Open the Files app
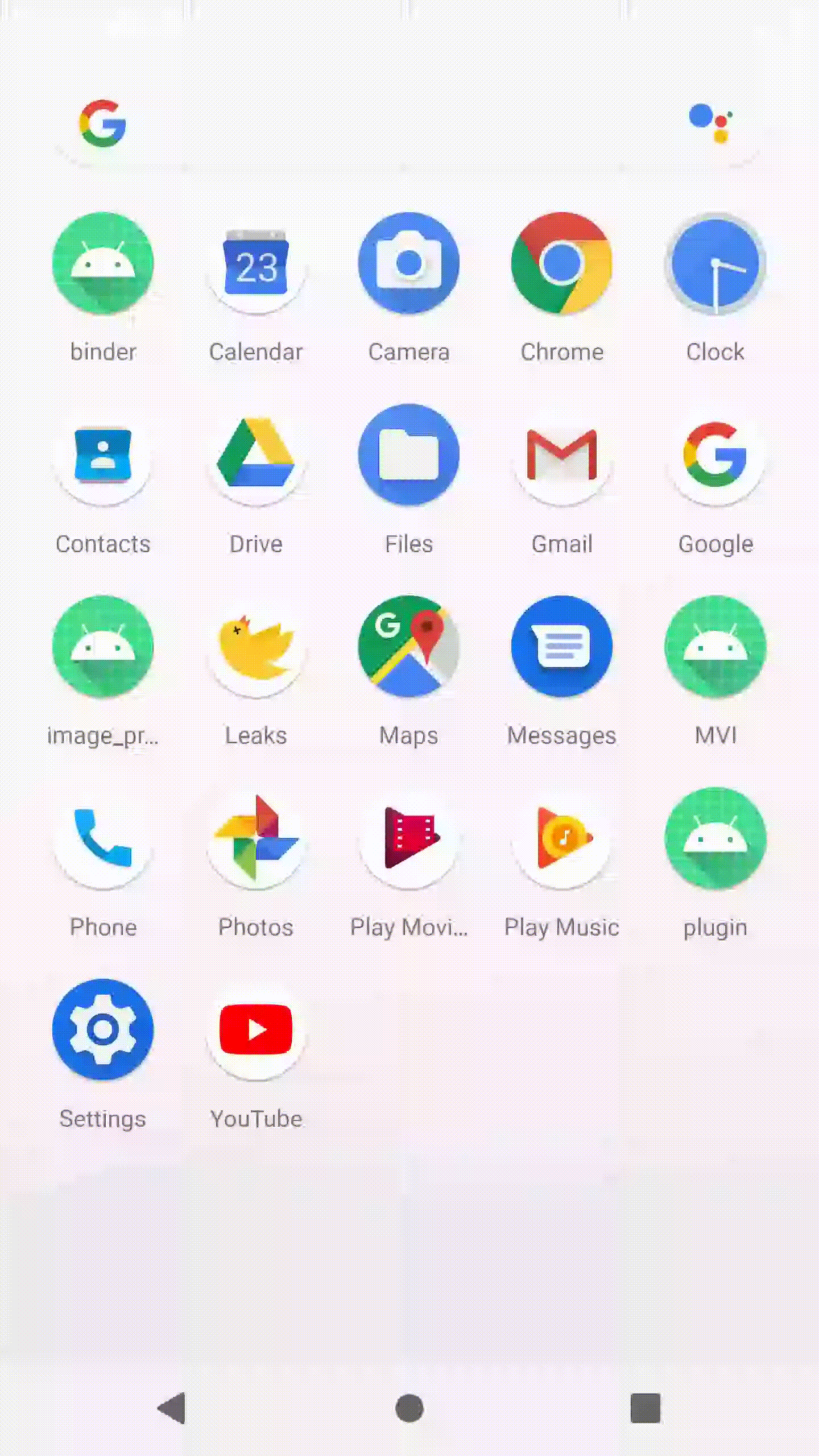819x1456 pixels. tap(409, 455)
